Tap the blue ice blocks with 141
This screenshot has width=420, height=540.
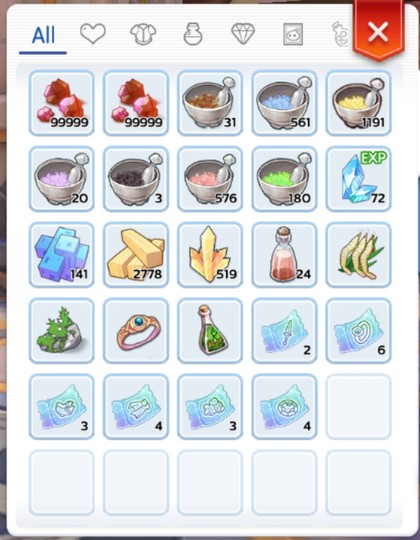62,255
